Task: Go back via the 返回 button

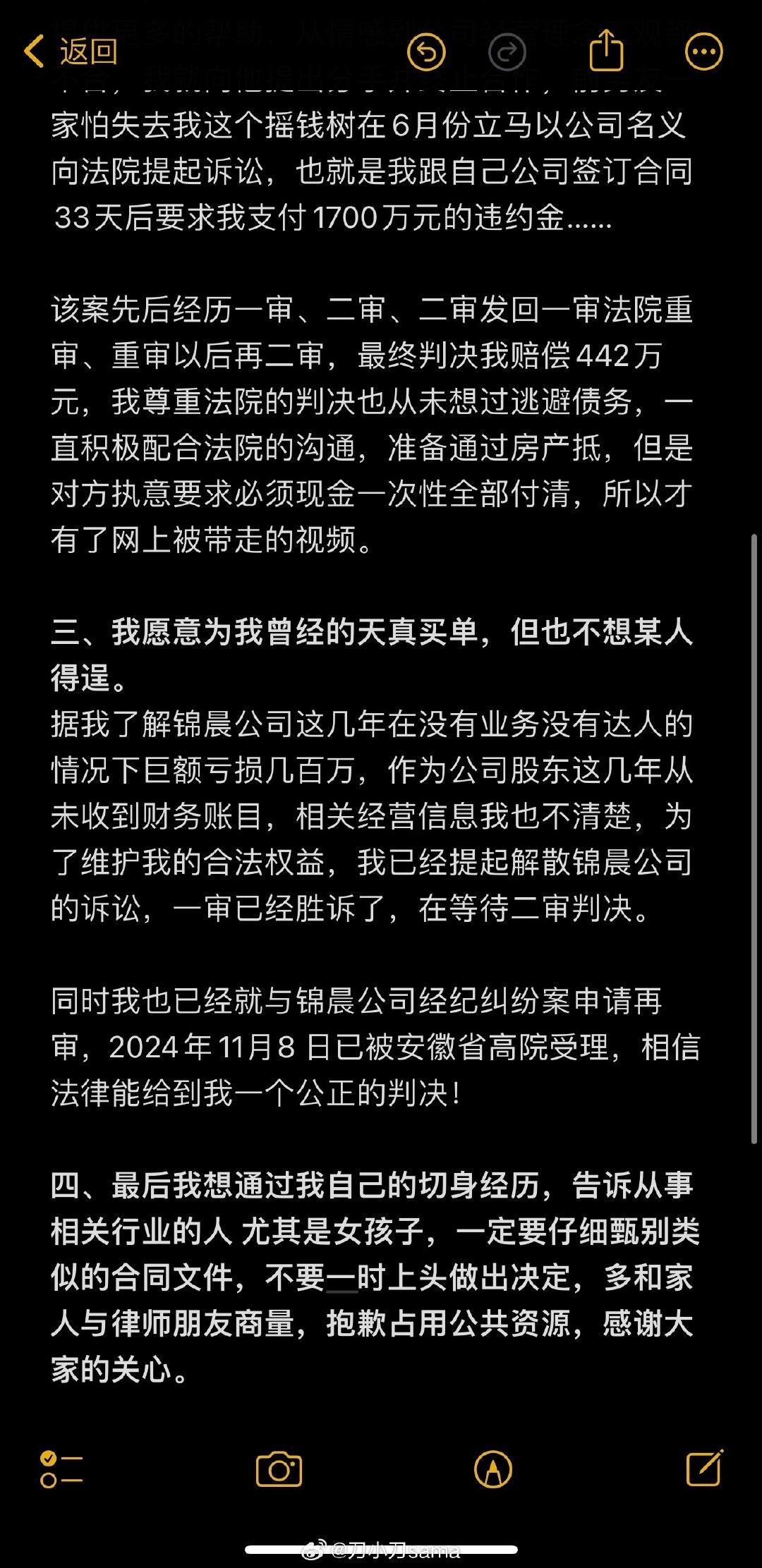Action: click(x=71, y=51)
